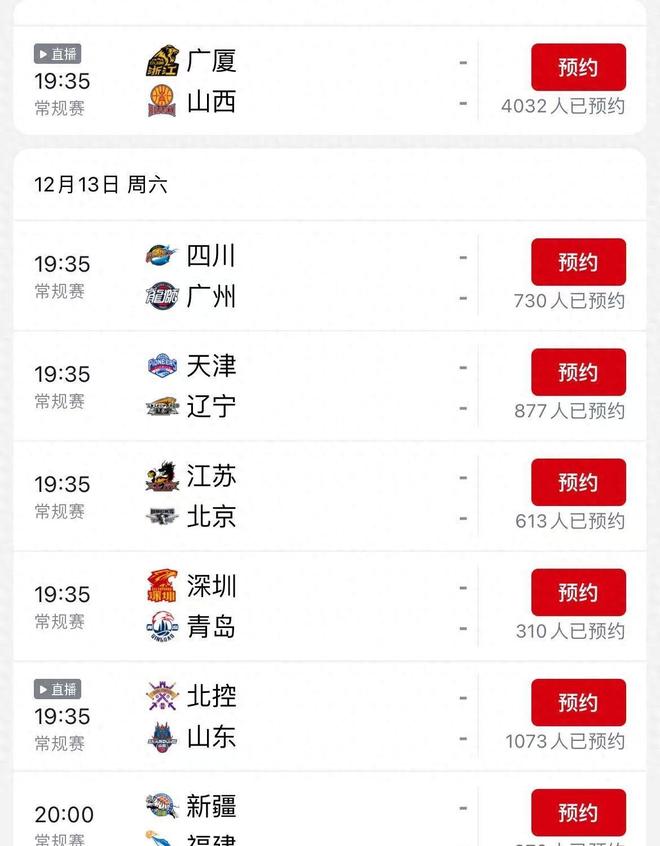Tap 预约 for the 新疆 20:00 game
Screen dimensions: 660x846
pos(578,811)
